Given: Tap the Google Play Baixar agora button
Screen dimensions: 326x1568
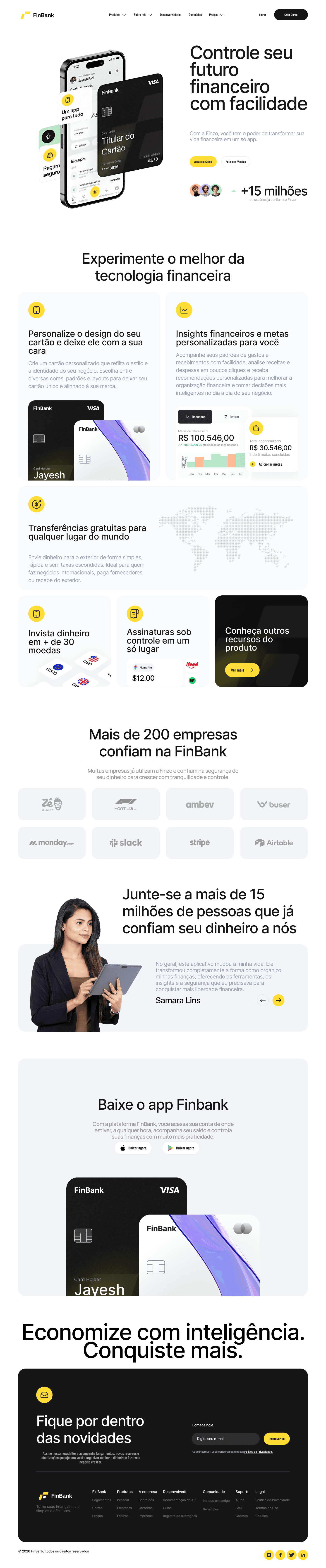Looking at the screenshot, I should [x=181, y=1148].
